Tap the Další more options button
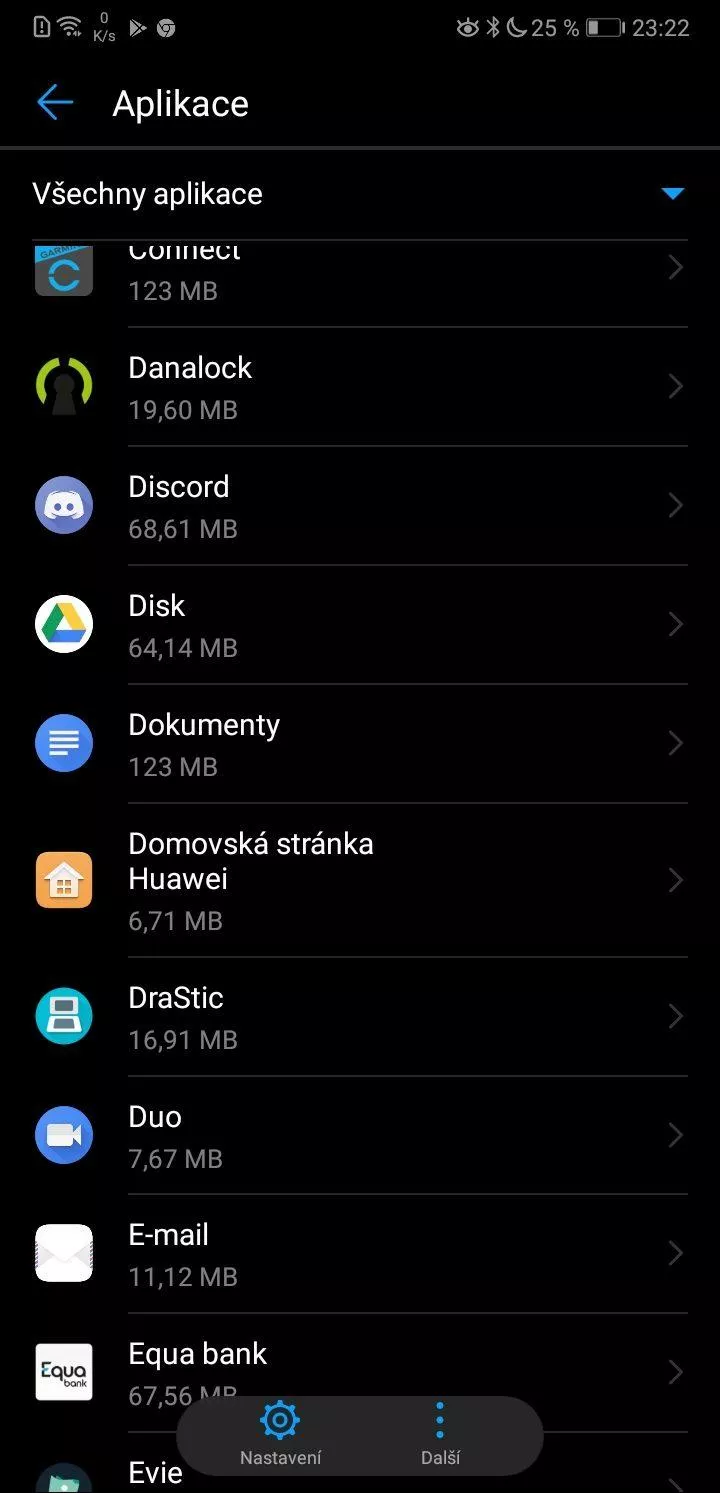Image resolution: width=720 pixels, height=1493 pixels. pos(440,1434)
